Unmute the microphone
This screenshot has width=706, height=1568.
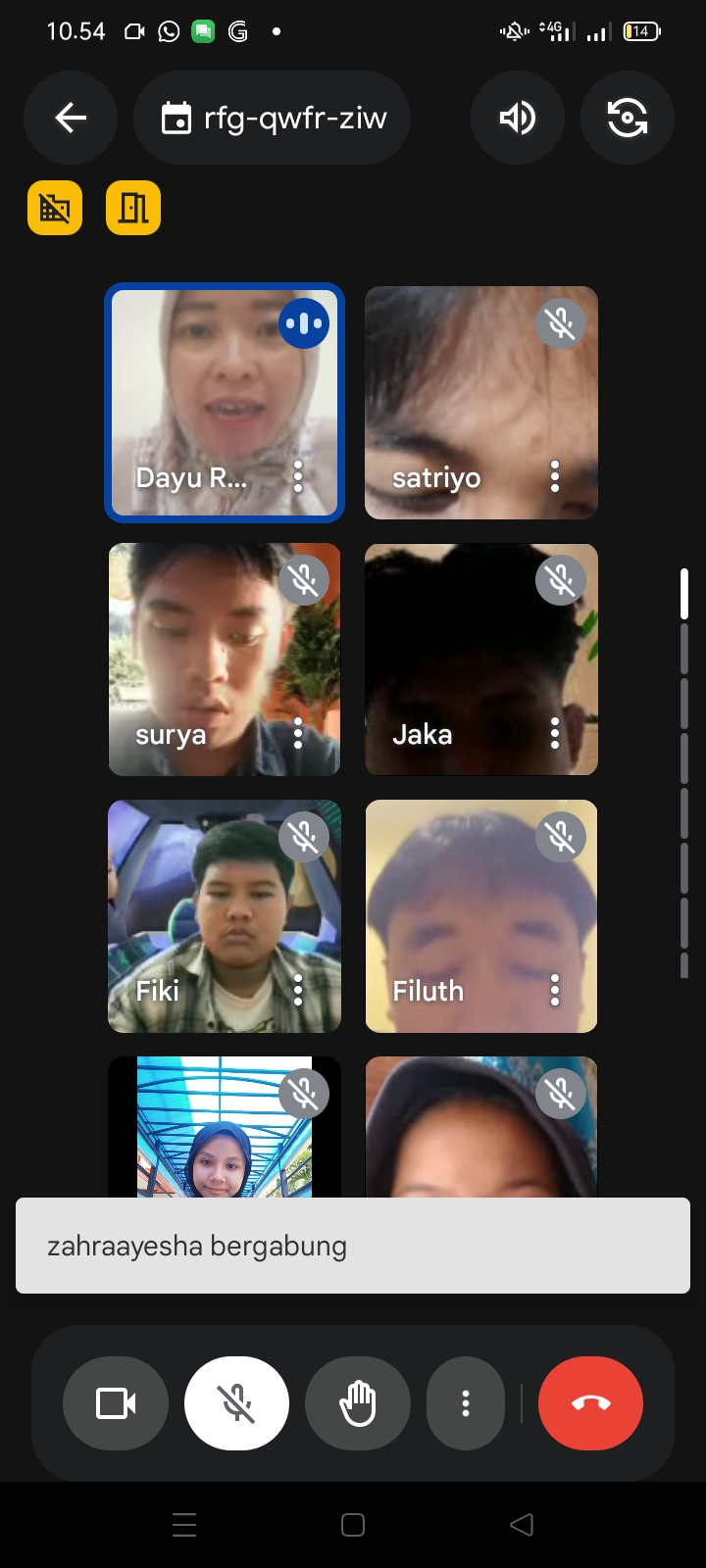click(x=236, y=1403)
